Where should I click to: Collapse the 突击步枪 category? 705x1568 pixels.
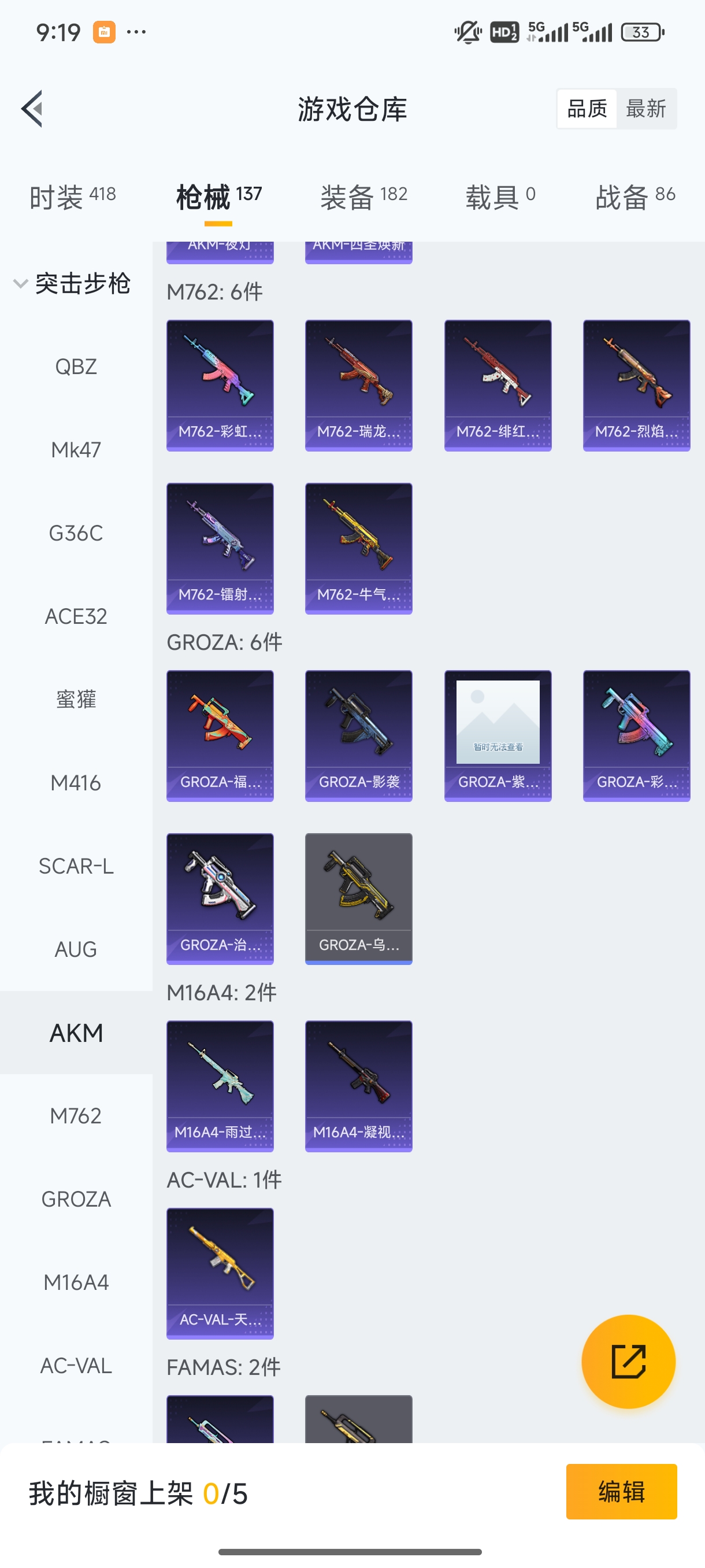(72, 284)
